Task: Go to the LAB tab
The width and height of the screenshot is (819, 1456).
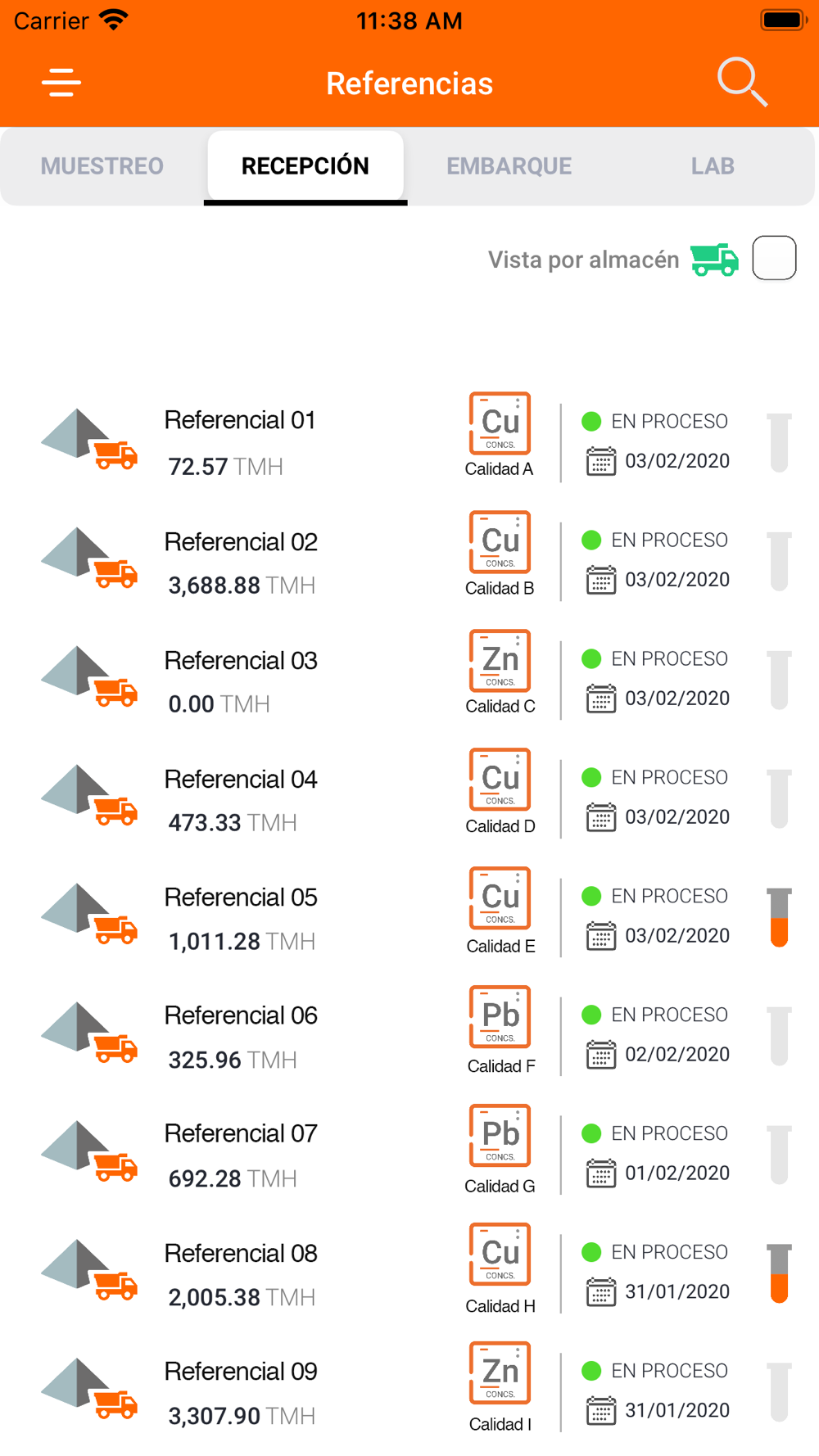Action: [x=713, y=166]
